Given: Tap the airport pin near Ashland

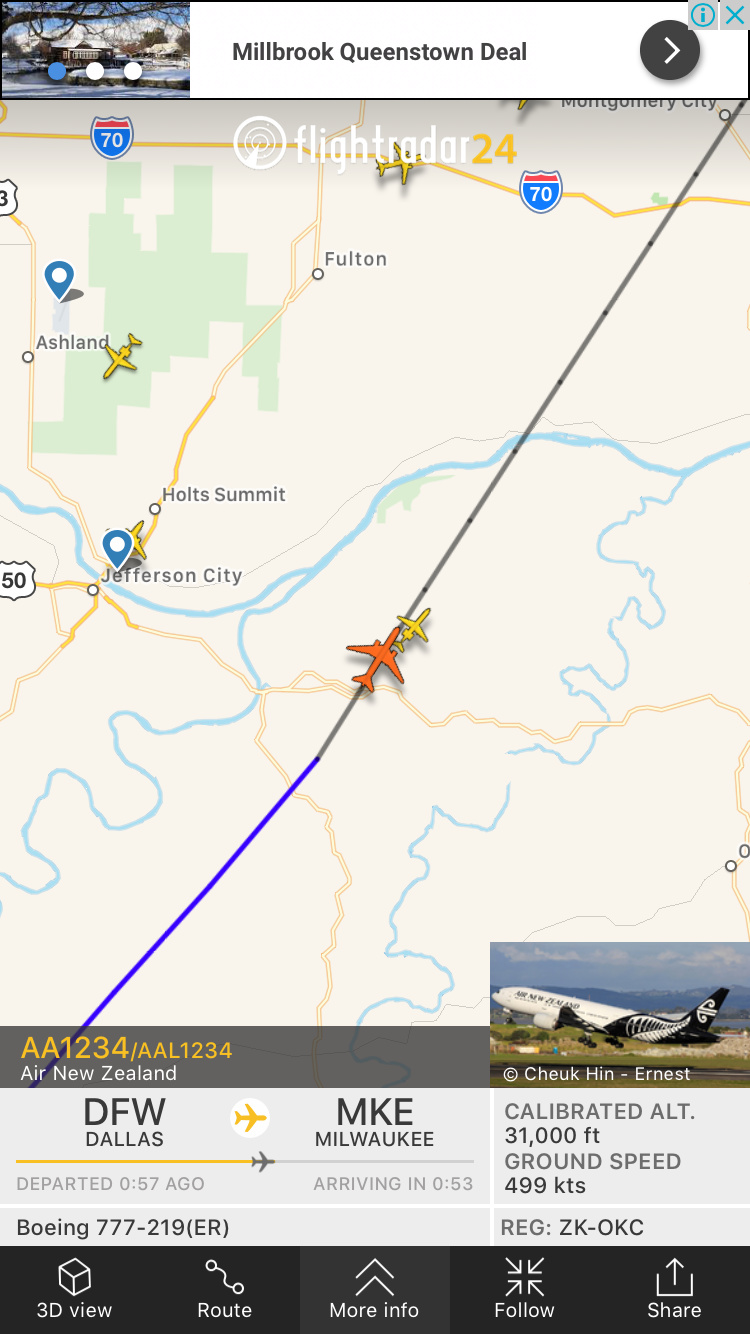Looking at the screenshot, I should [60, 279].
